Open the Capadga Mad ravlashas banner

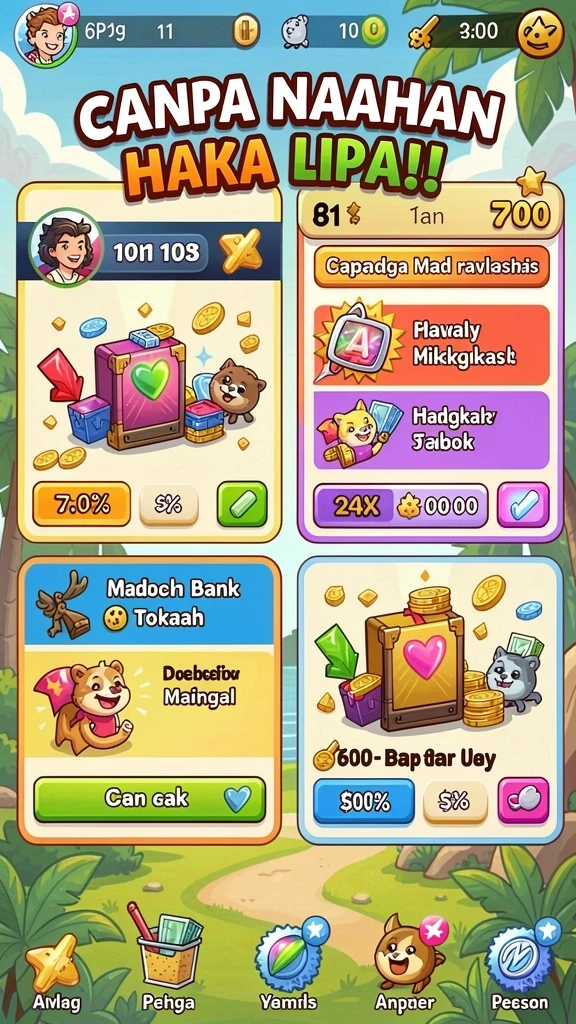(x=432, y=266)
